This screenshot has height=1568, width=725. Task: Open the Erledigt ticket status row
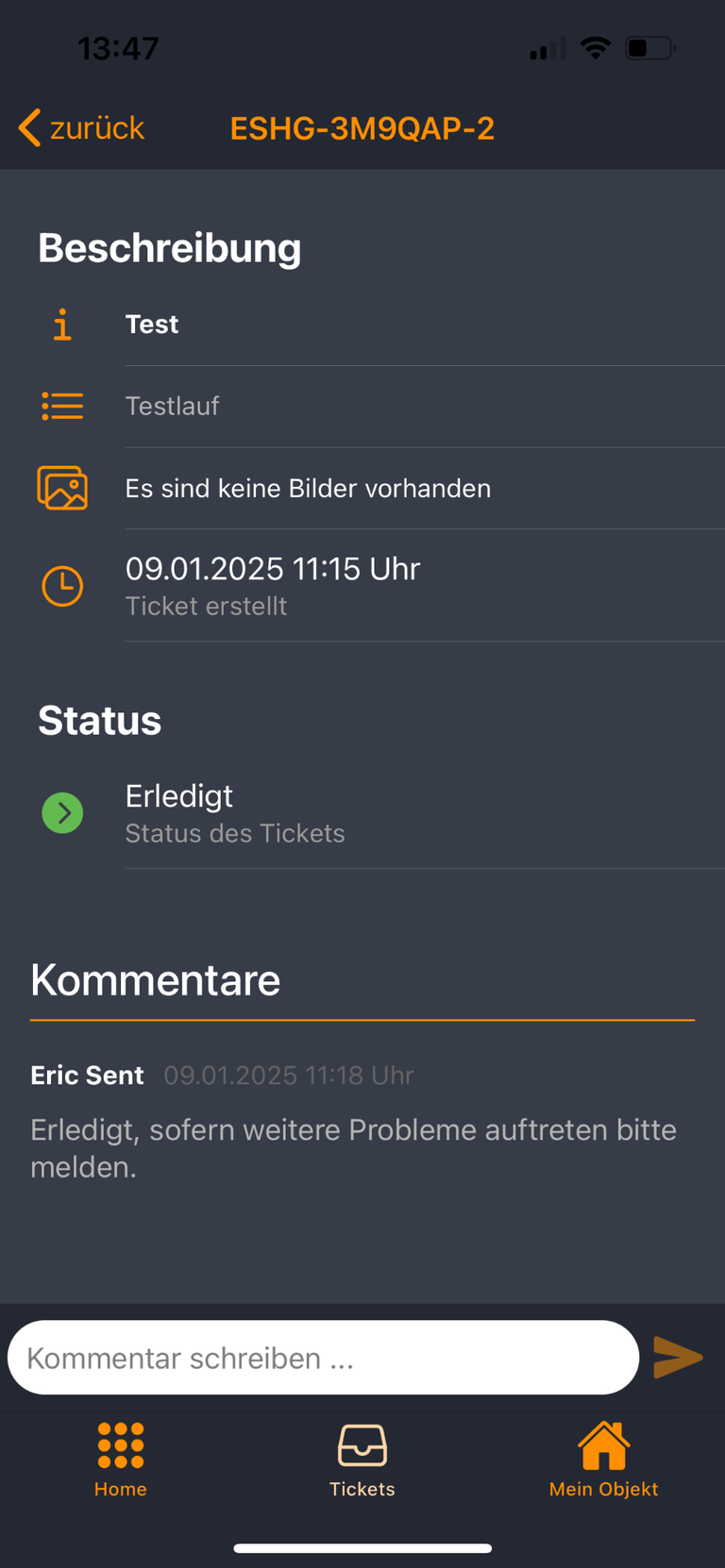[378, 813]
